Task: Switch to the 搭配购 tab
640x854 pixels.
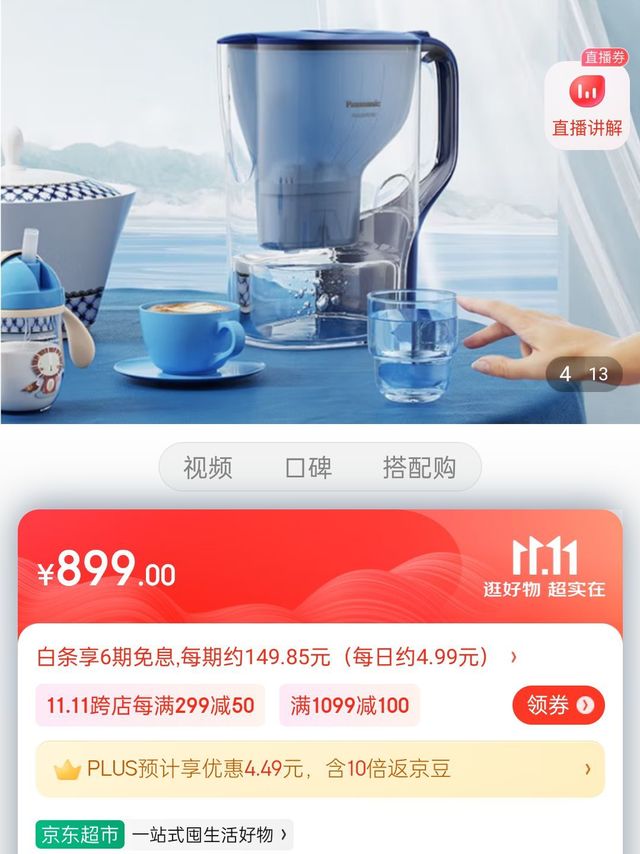Action: tap(419, 467)
